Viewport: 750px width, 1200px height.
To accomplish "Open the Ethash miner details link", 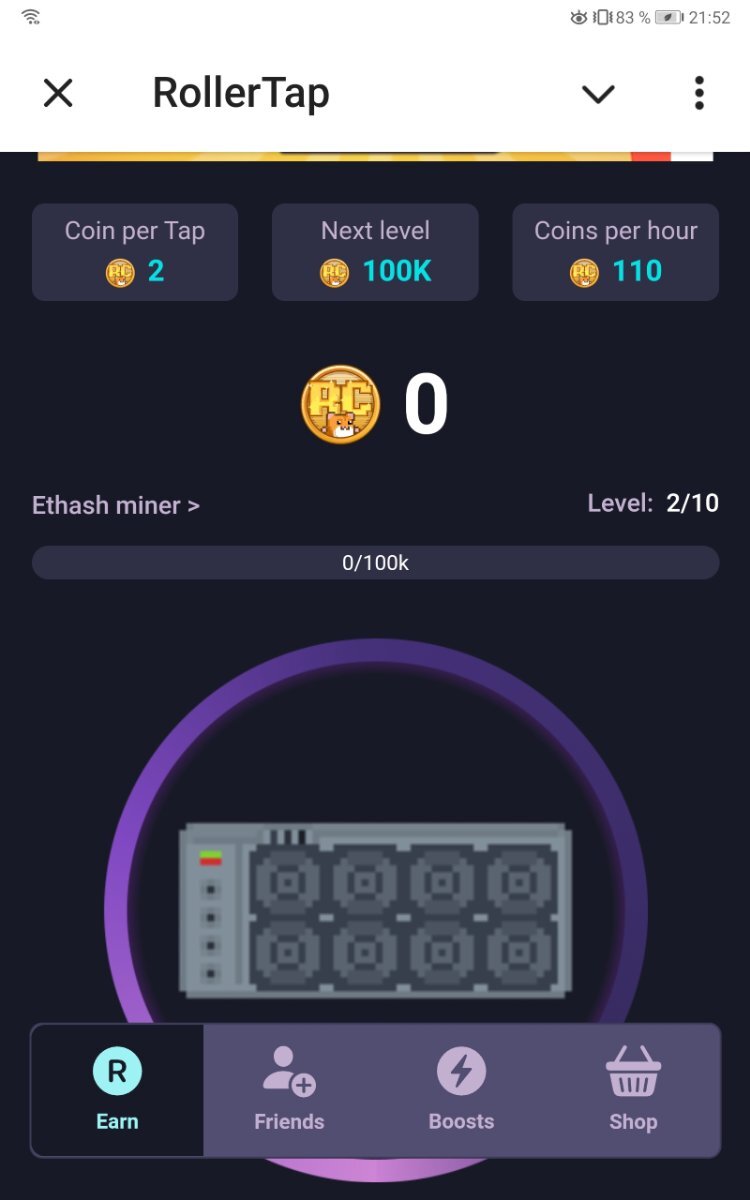I will click(116, 505).
